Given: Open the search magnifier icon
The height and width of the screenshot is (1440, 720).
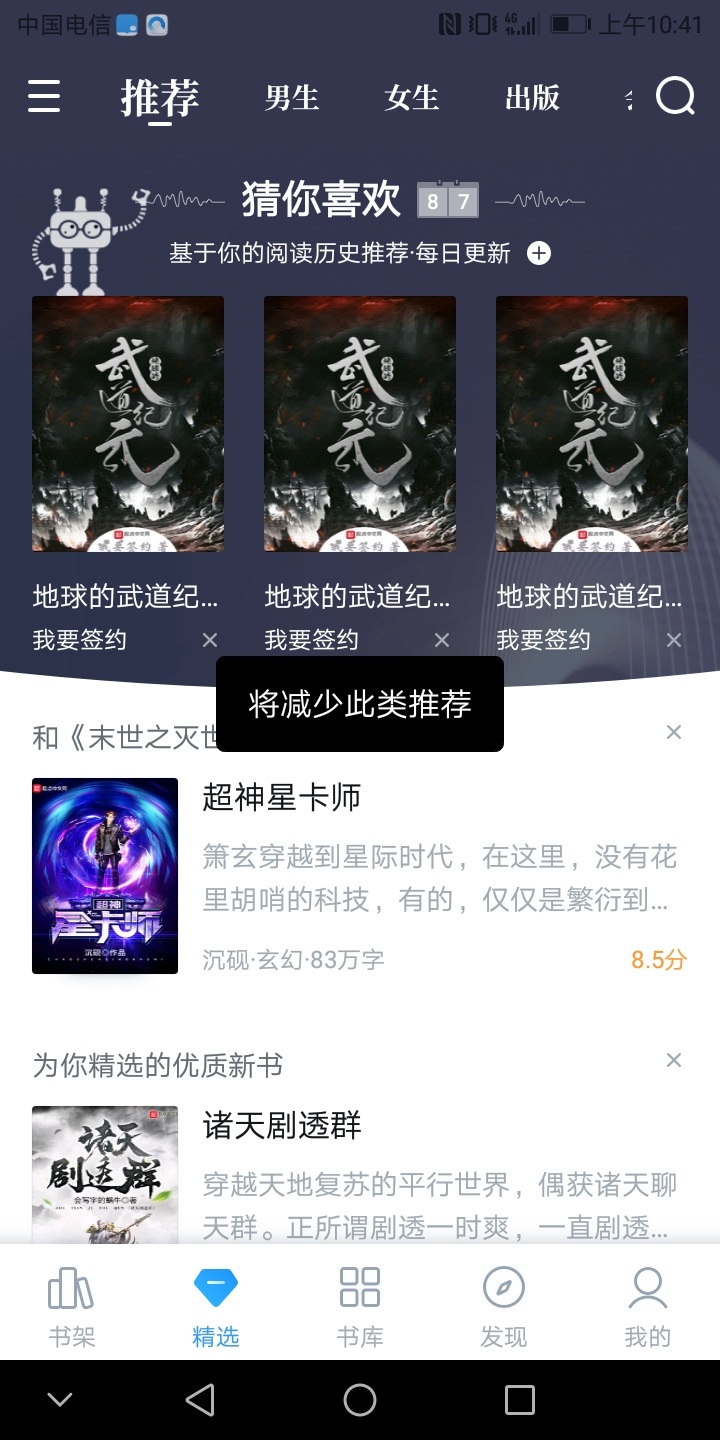Looking at the screenshot, I should 675,97.
